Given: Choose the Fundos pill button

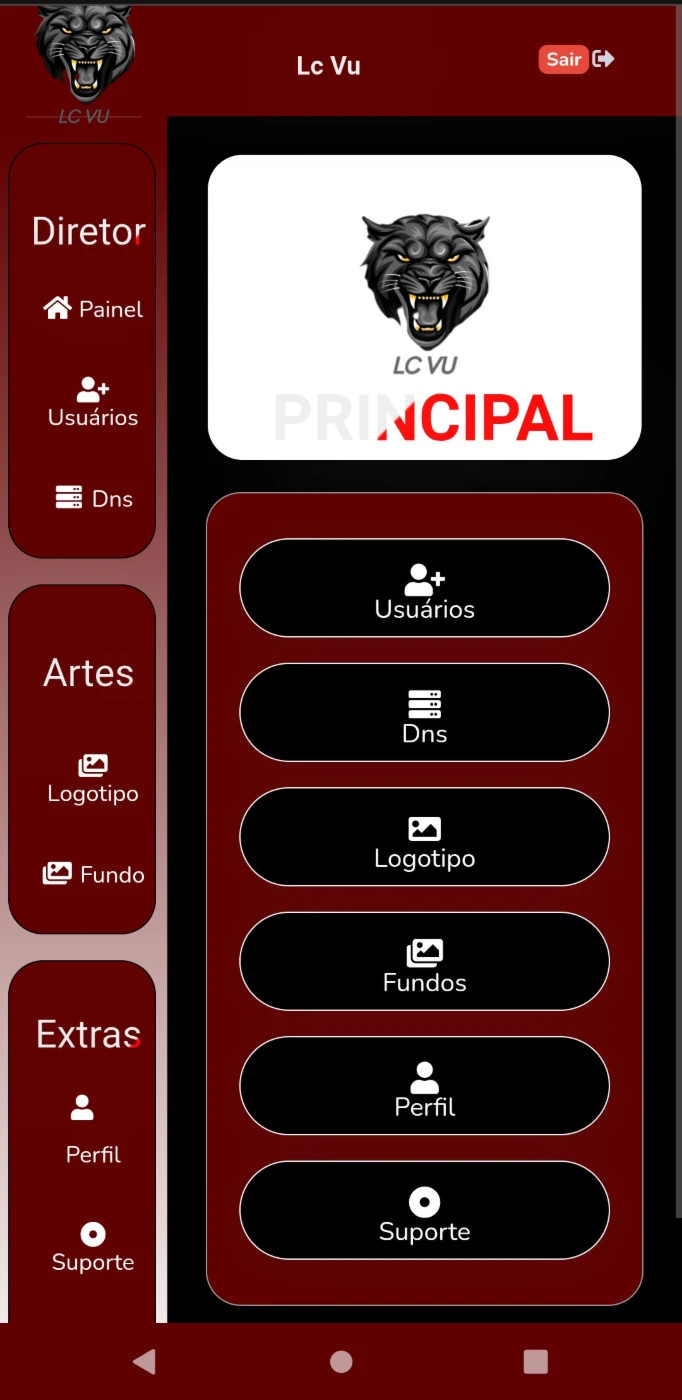Looking at the screenshot, I should coord(424,961).
